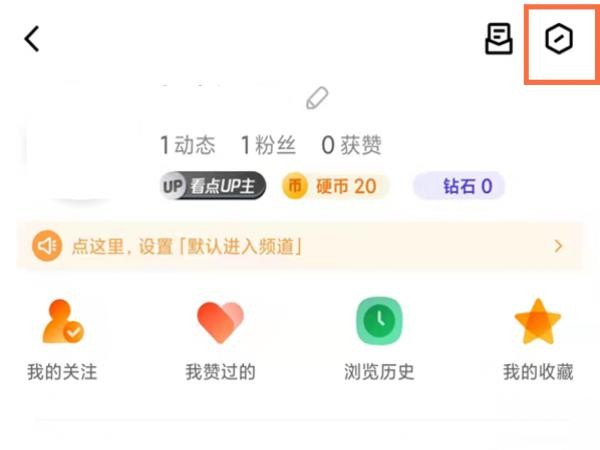Open settings via the hexagon icon

click(559, 40)
